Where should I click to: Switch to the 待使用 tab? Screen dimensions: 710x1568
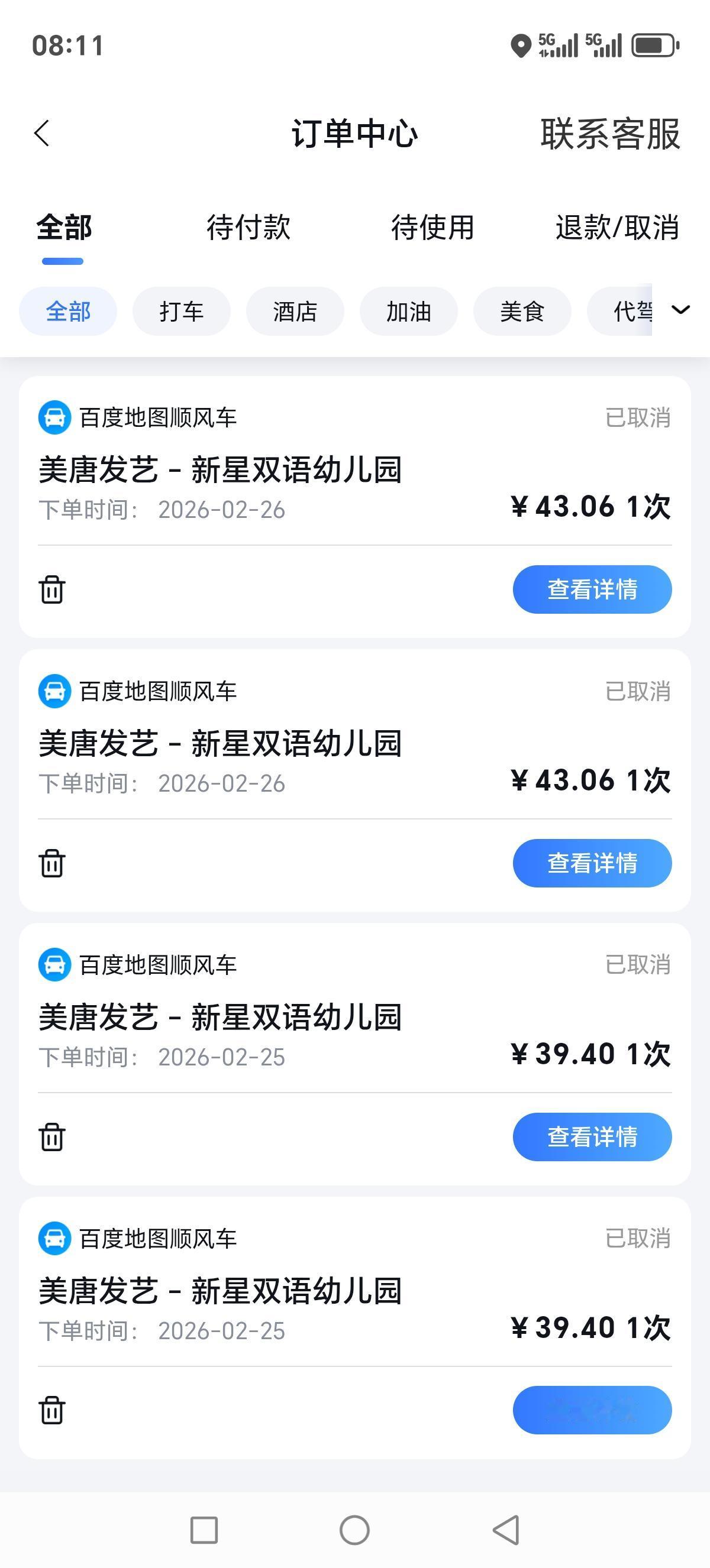433,227
